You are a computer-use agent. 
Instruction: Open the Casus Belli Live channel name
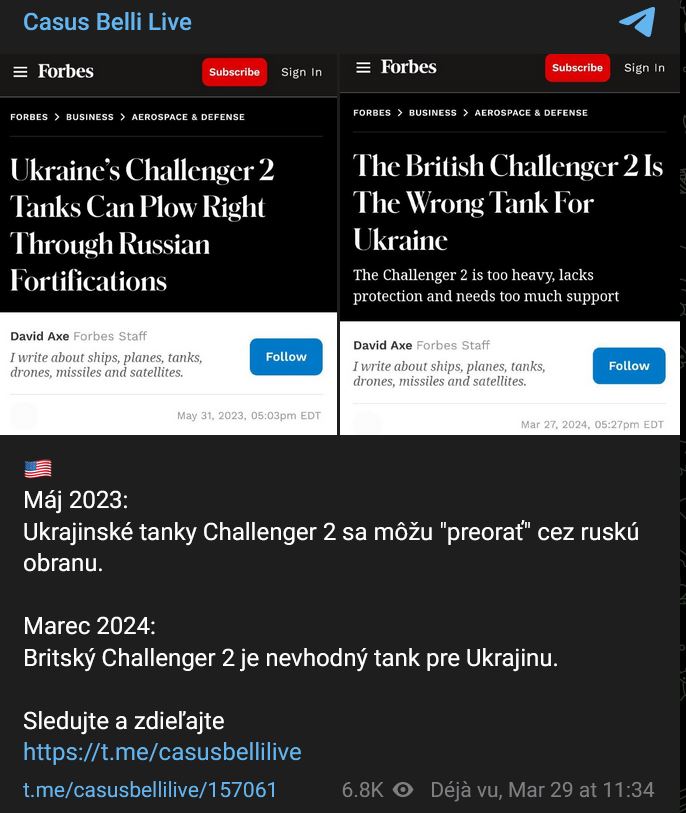pyautogui.click(x=107, y=22)
